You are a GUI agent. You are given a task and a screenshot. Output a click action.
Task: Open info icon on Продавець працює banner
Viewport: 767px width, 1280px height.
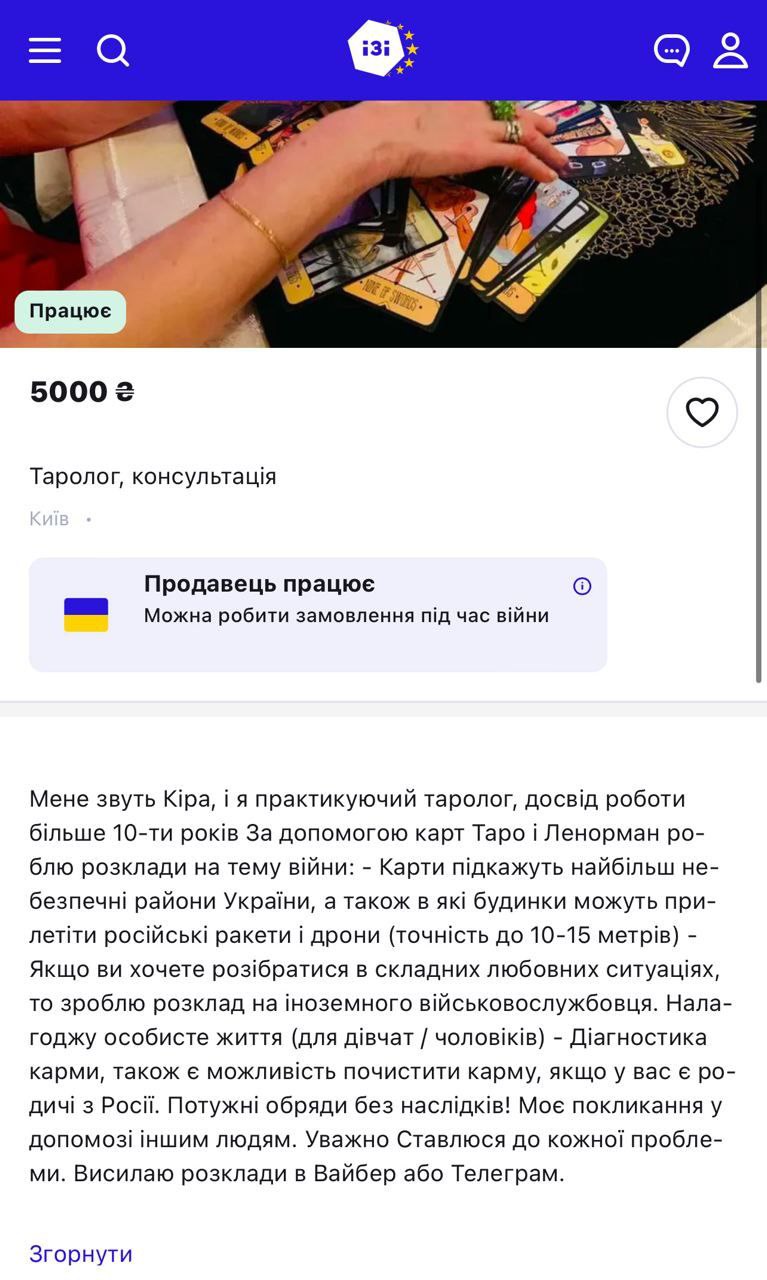(x=582, y=586)
